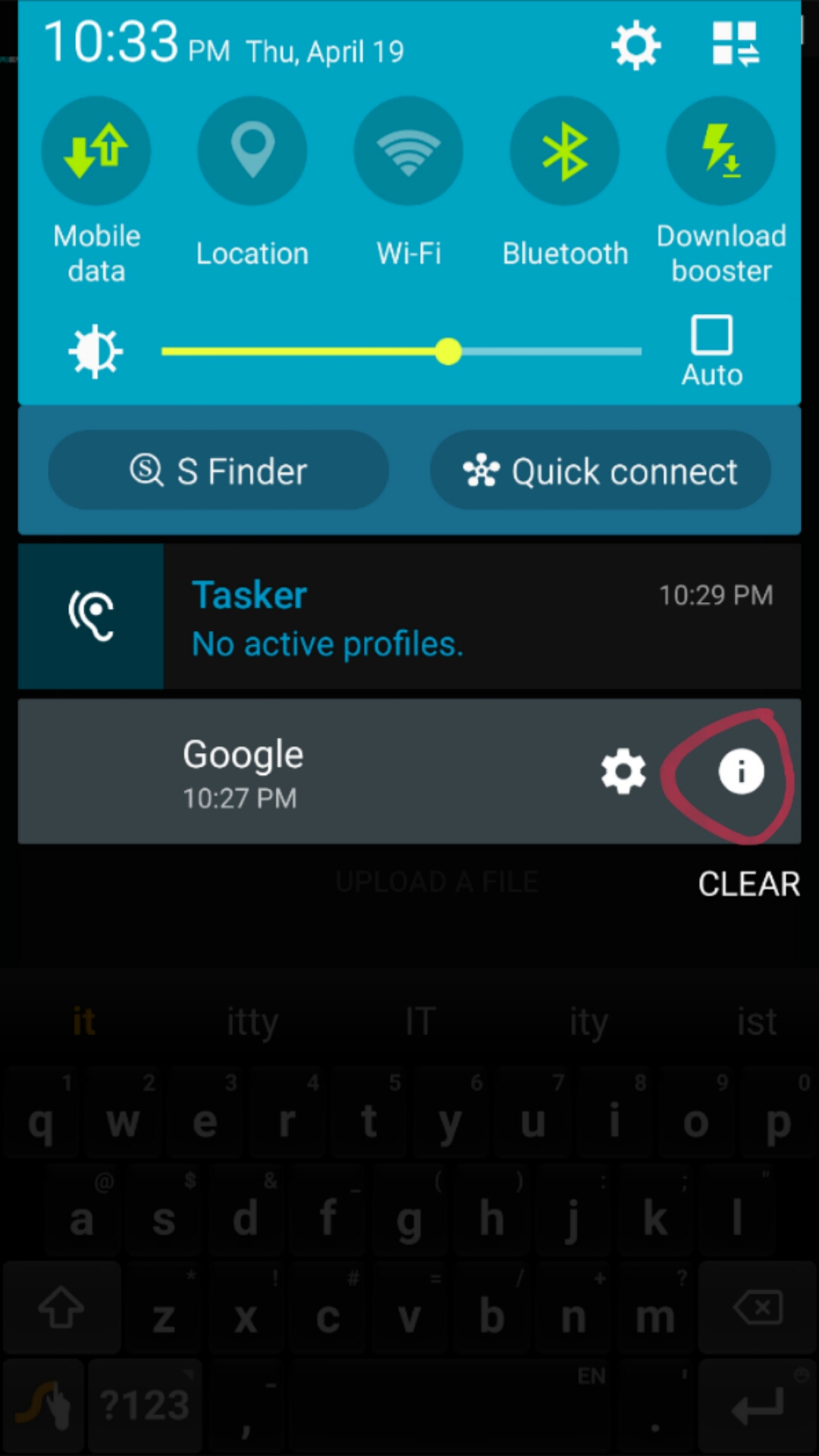Screen dimensions: 819x1456
Task: Tap the brightness slider track
Action: pos(401,351)
